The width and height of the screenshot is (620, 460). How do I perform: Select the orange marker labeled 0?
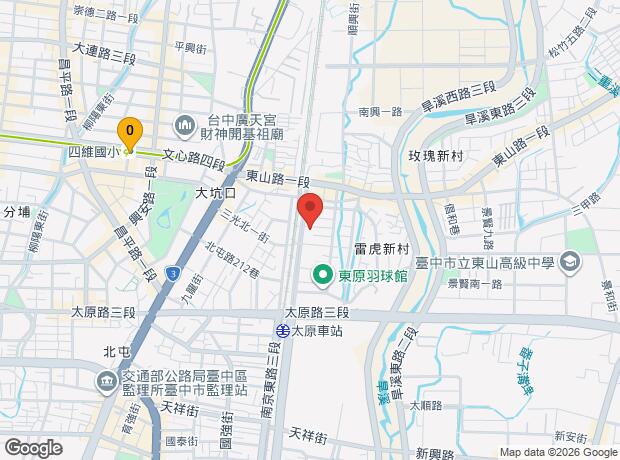130,134
